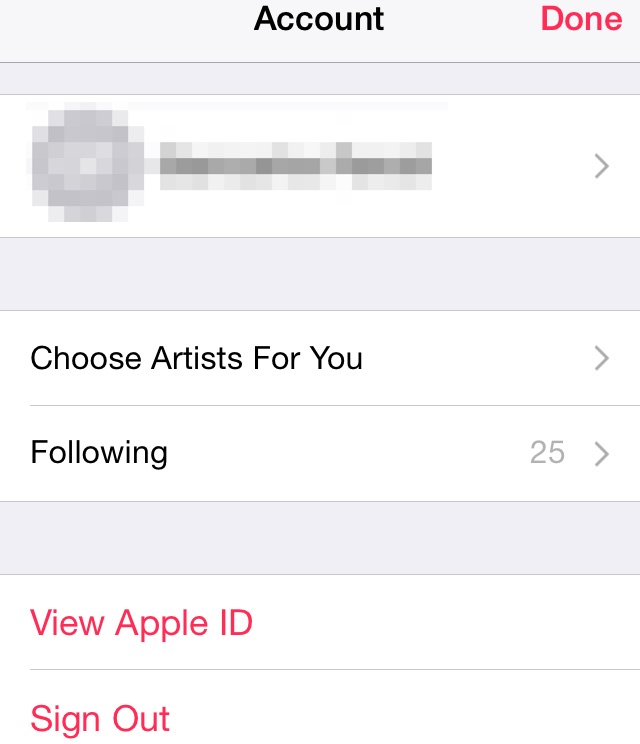Open the blurred user profile row
640x744 pixels.
[x=320, y=166]
